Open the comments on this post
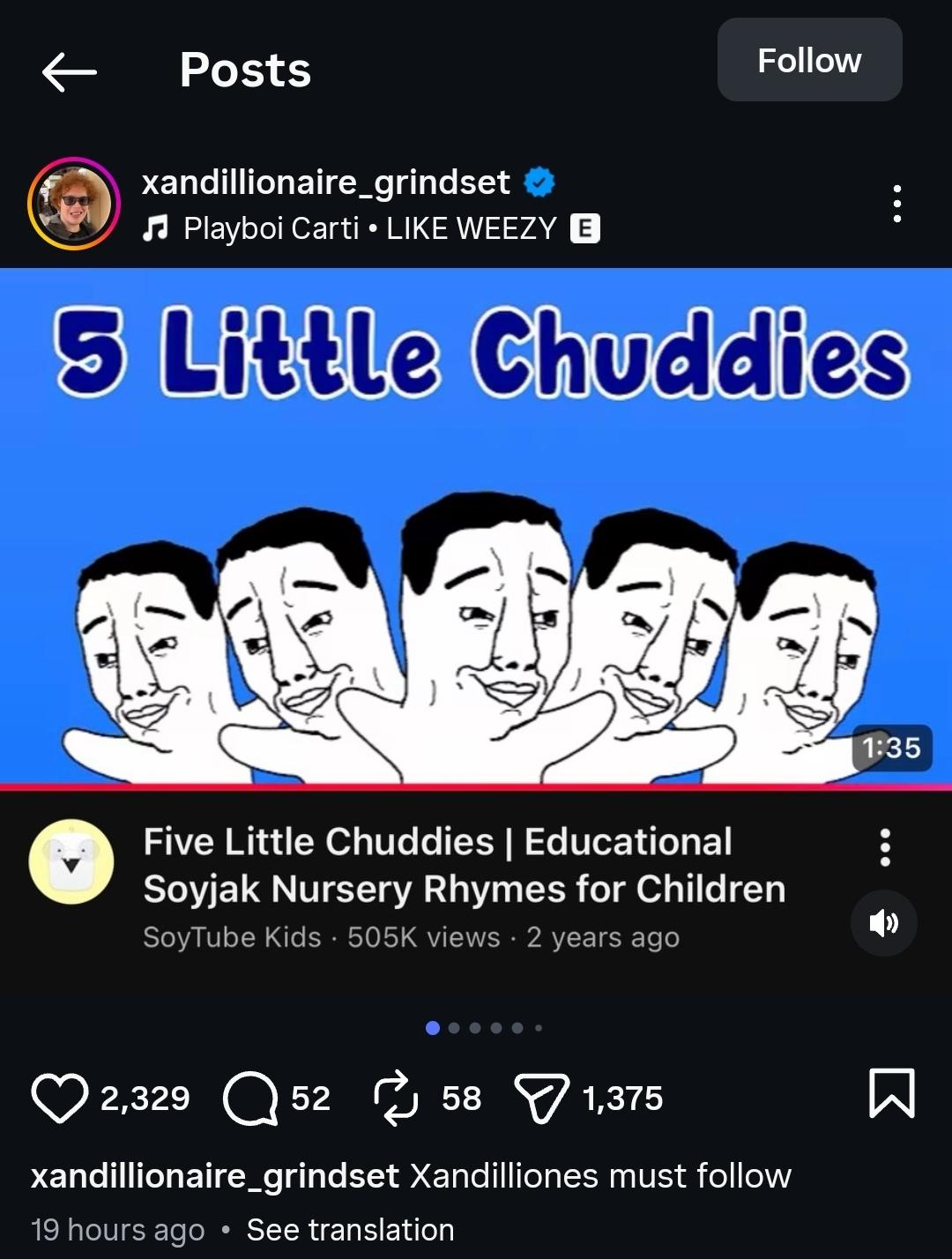 [x=250, y=1098]
